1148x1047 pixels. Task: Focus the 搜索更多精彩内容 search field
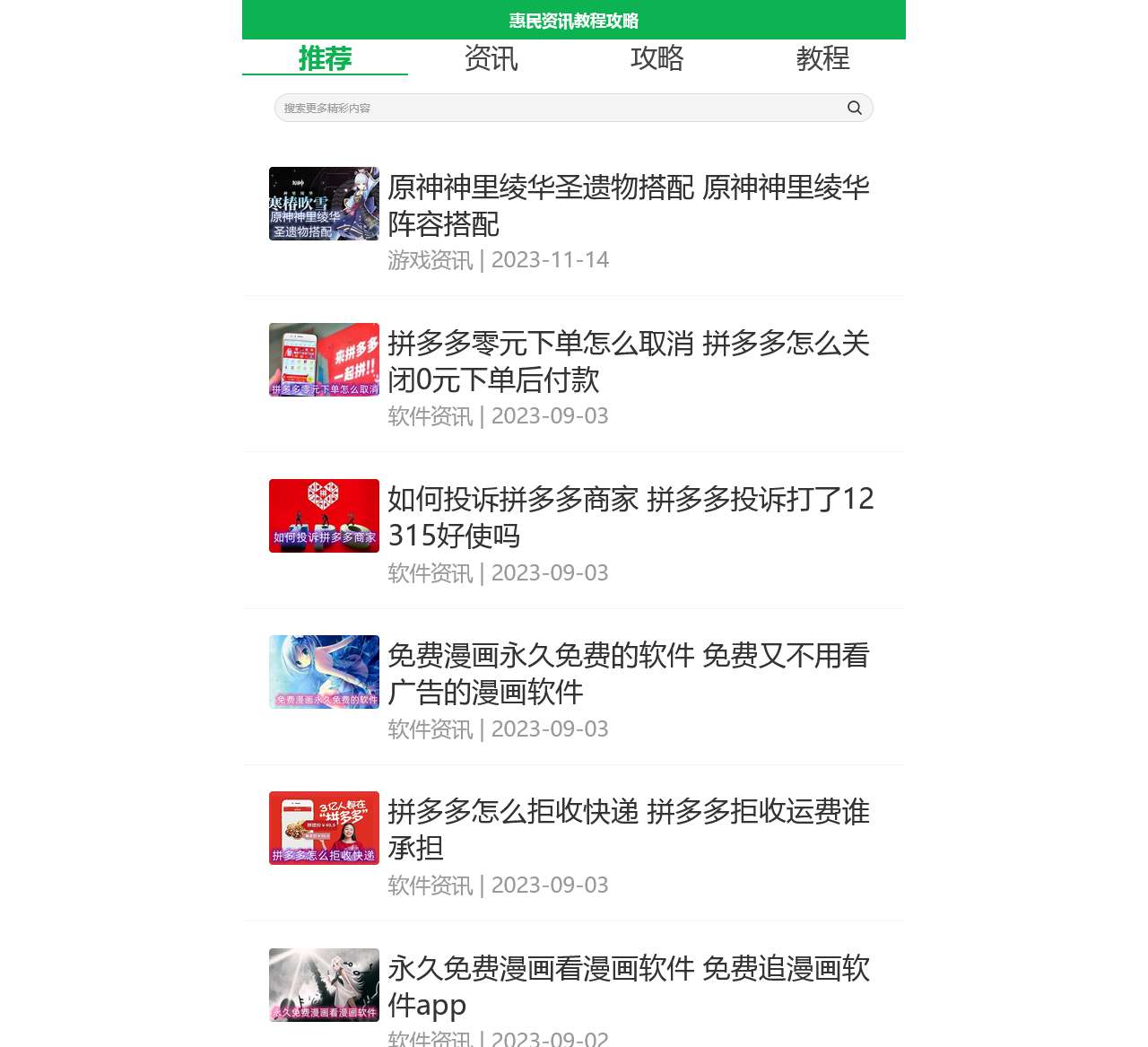point(556,108)
